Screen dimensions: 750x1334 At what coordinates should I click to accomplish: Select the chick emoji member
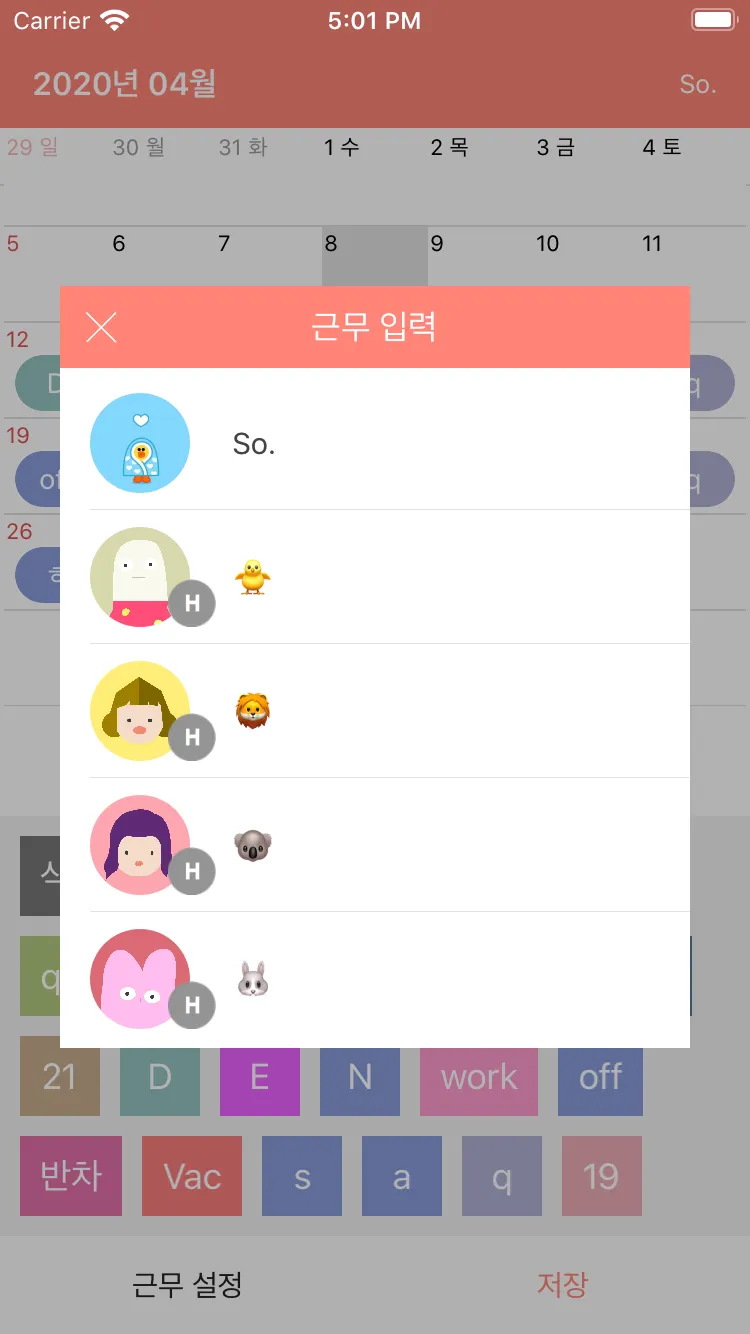375,577
